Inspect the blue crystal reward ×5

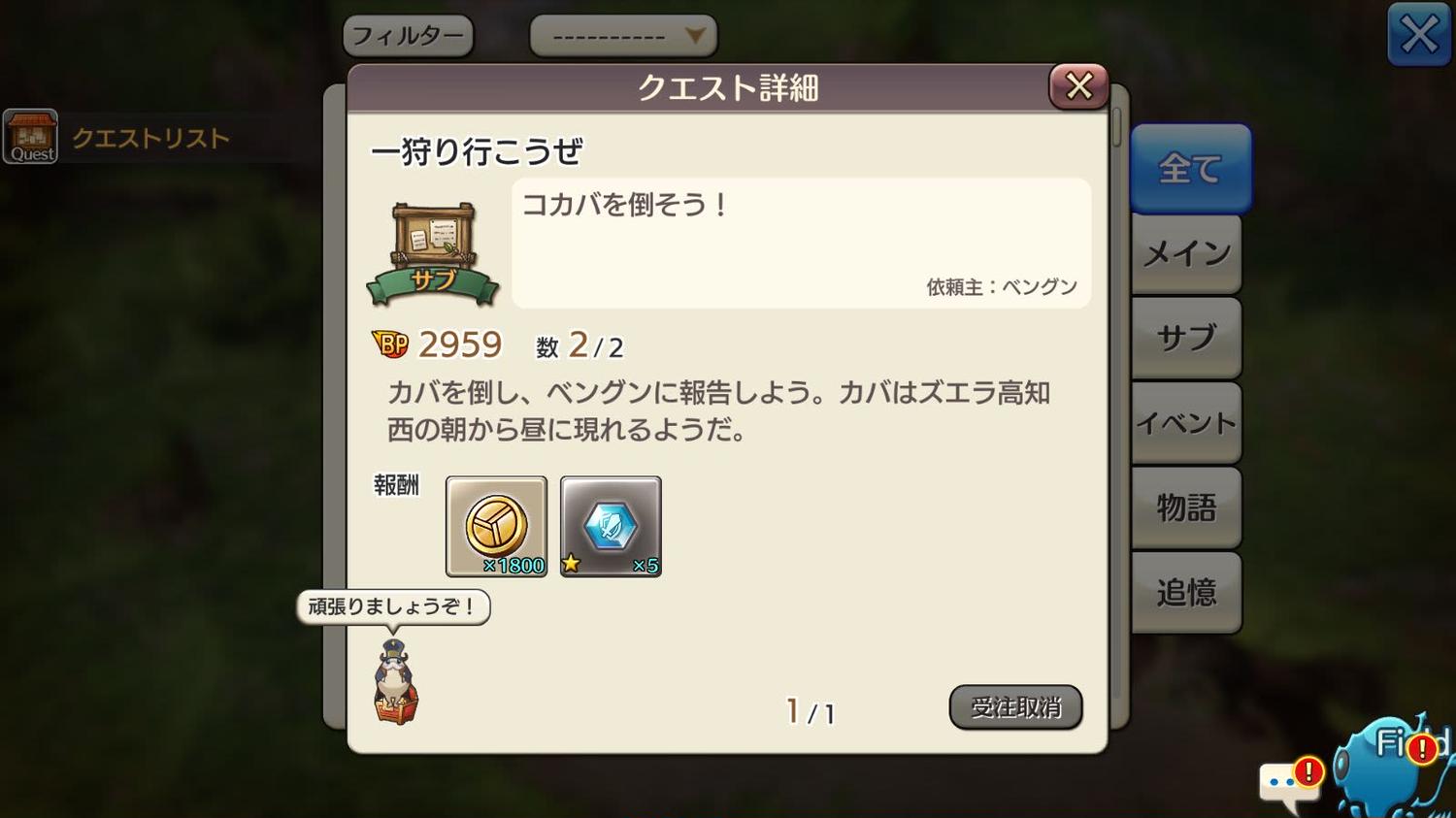click(x=611, y=526)
